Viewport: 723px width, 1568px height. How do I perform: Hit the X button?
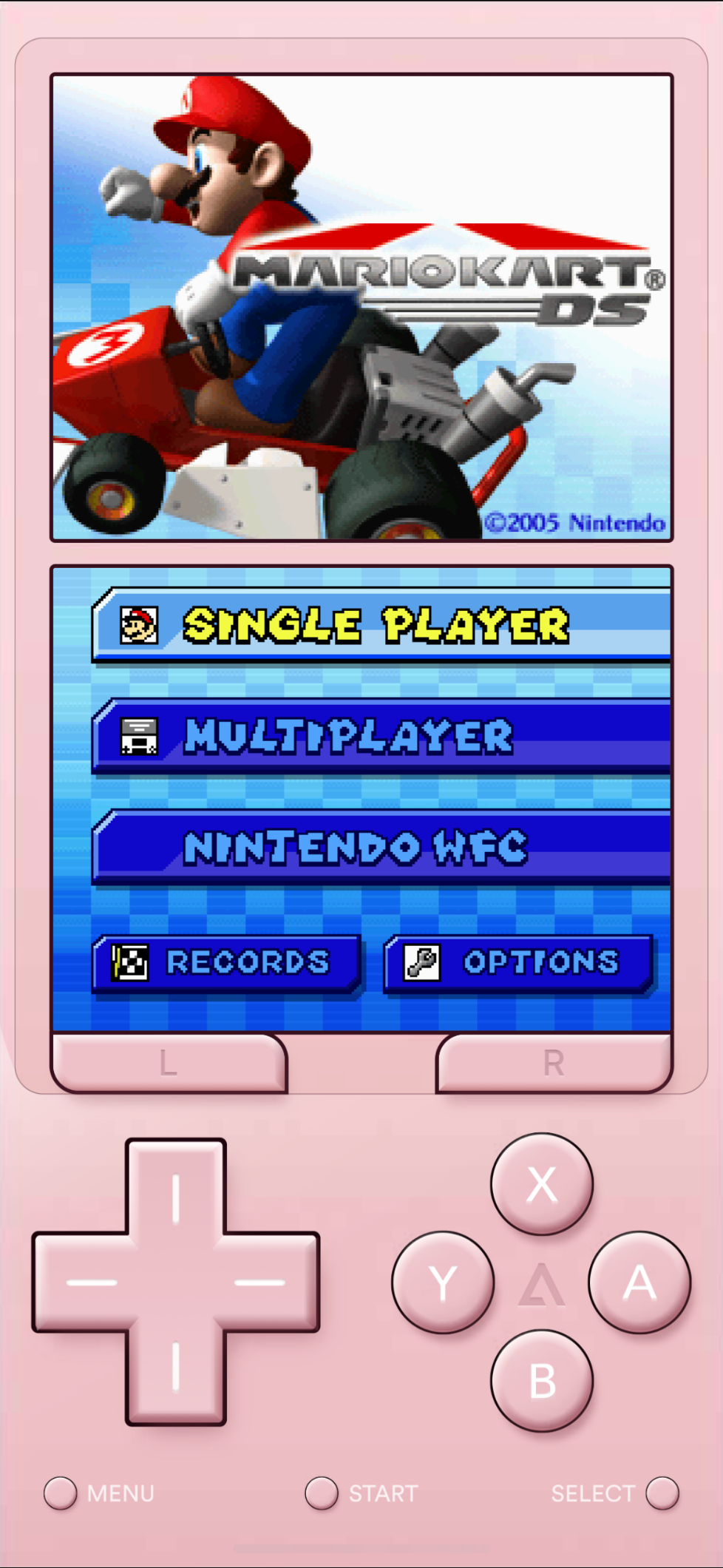542,1184
